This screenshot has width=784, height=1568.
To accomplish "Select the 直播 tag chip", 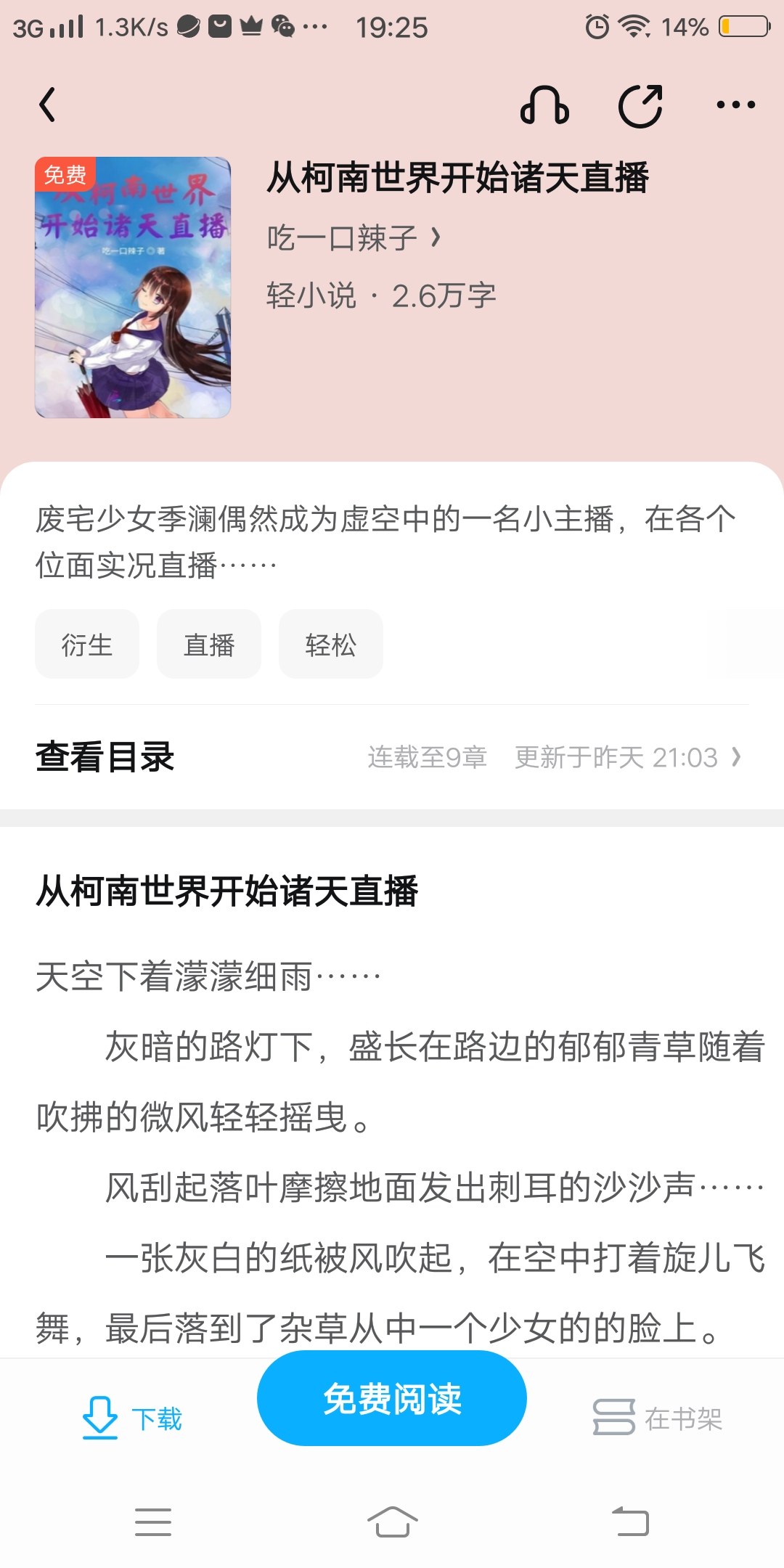I will click(209, 645).
